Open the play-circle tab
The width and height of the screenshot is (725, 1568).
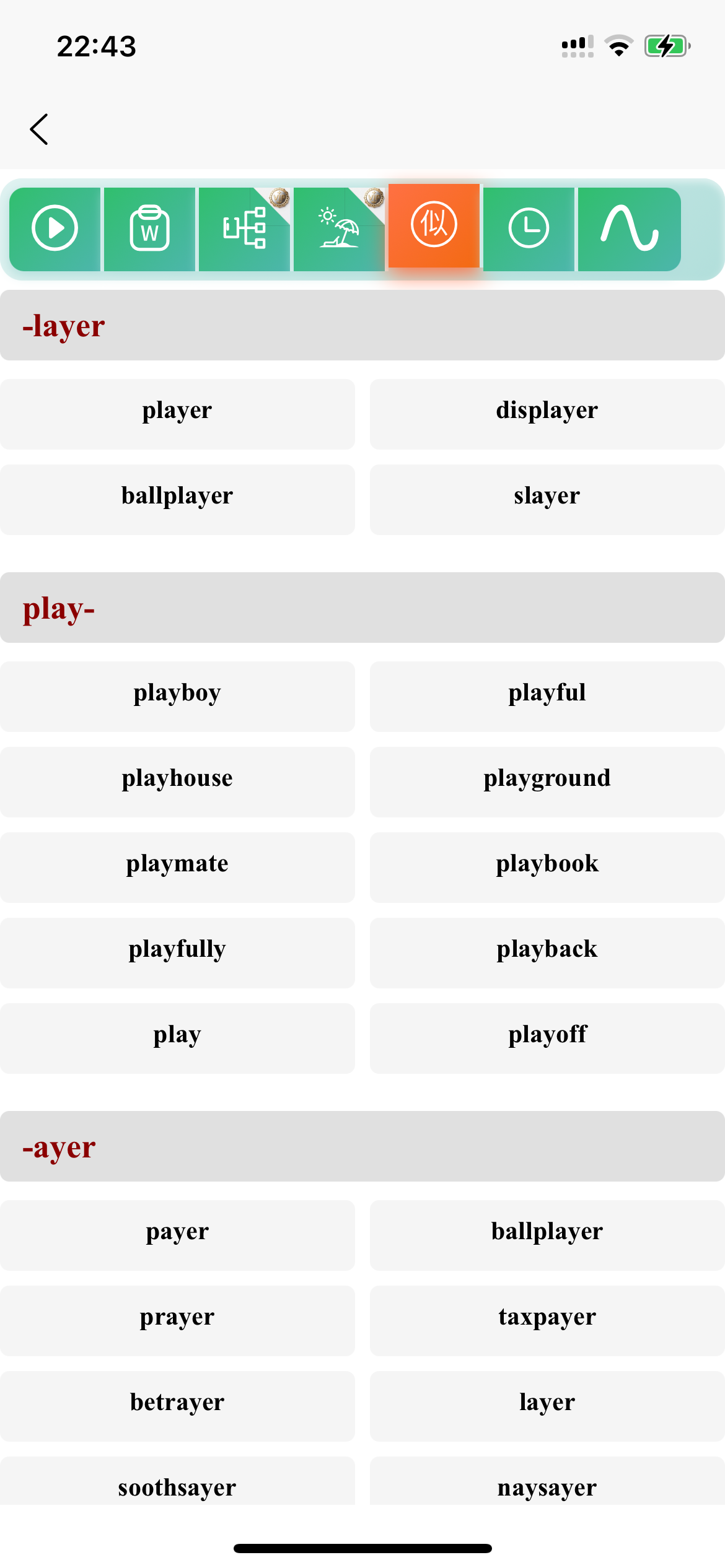click(55, 229)
